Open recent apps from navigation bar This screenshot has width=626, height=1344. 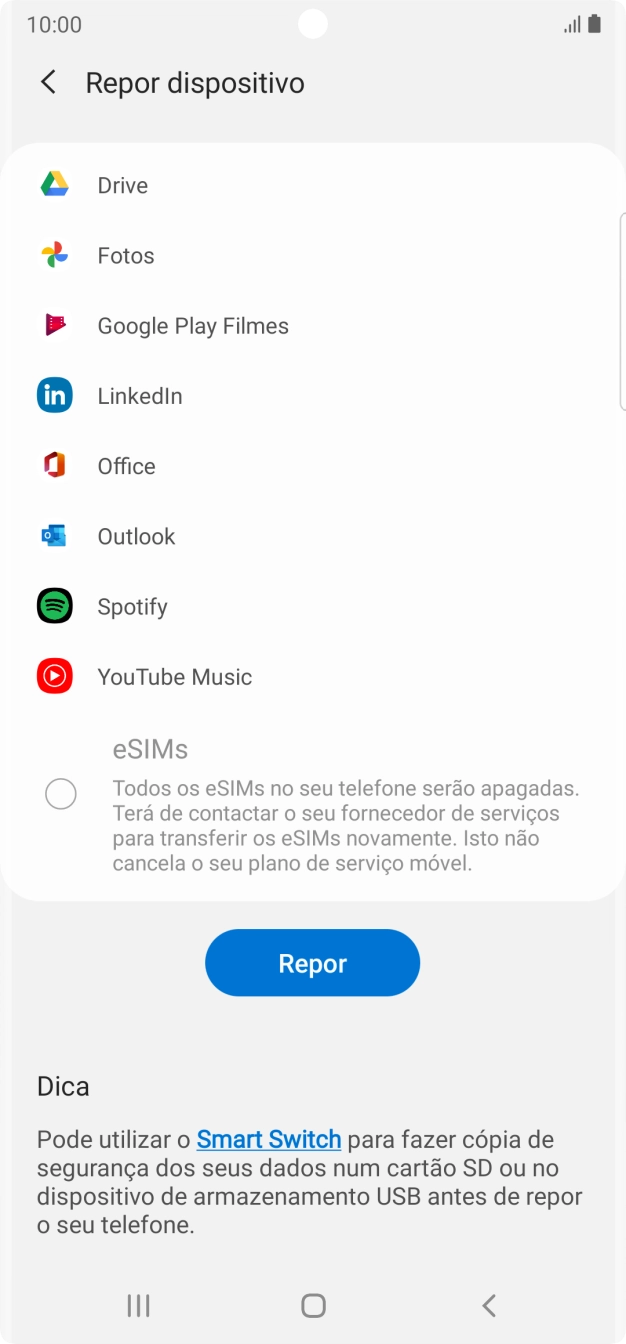pos(138,1305)
